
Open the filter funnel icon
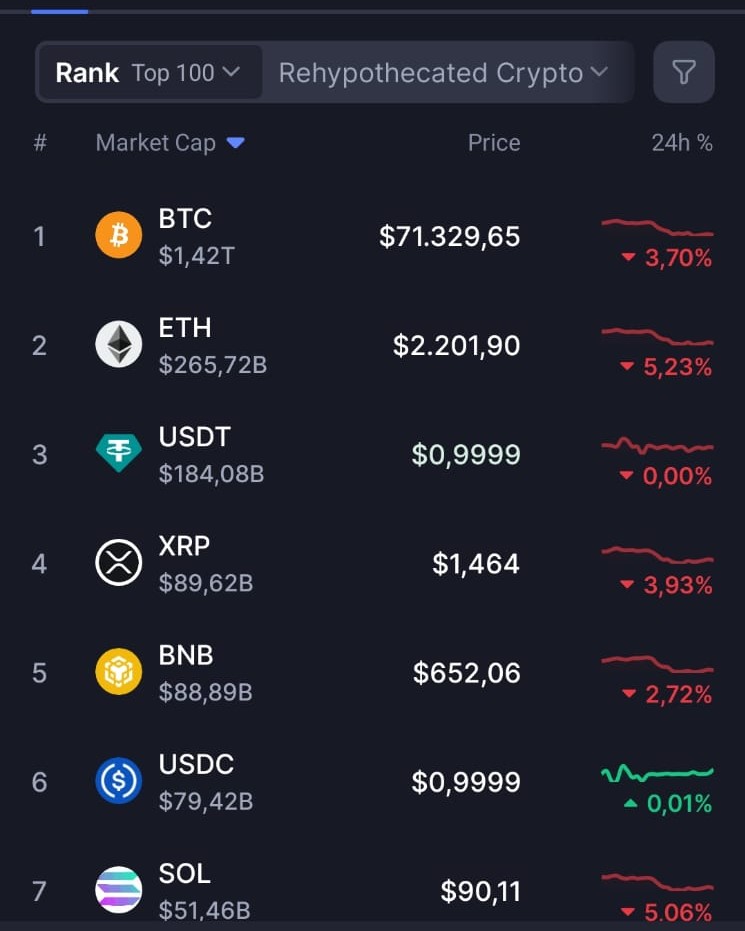(684, 72)
